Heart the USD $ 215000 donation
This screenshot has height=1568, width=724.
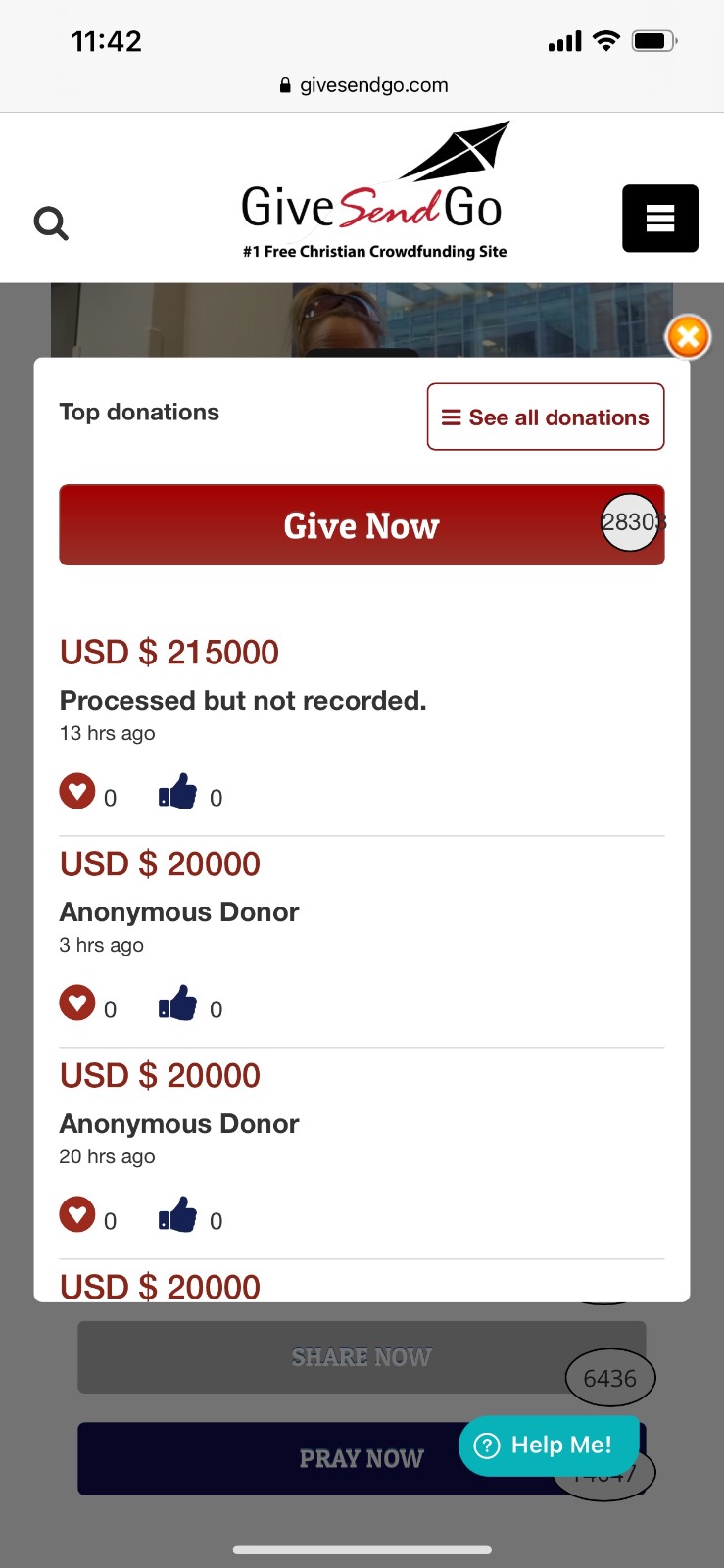coord(77,792)
